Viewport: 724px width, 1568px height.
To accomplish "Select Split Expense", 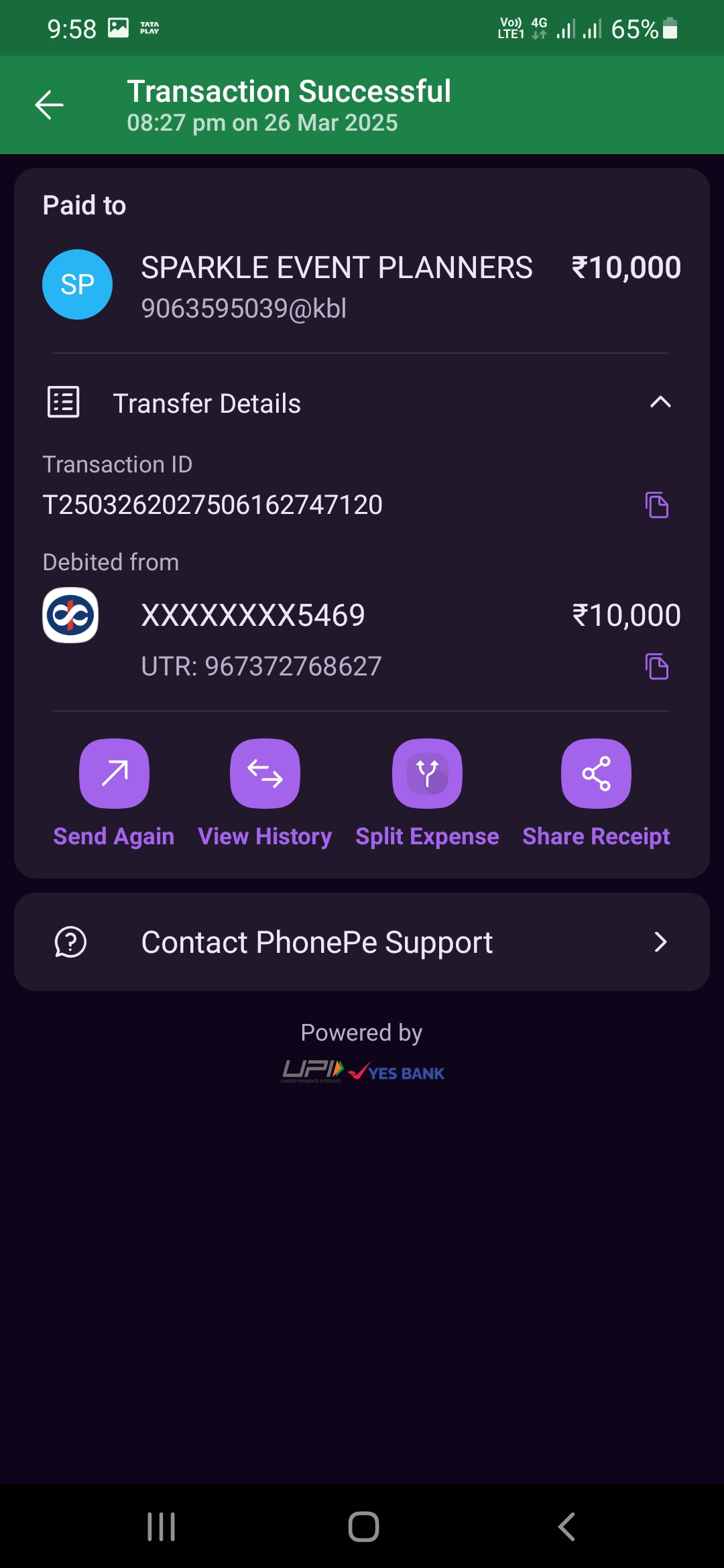I will (x=427, y=775).
